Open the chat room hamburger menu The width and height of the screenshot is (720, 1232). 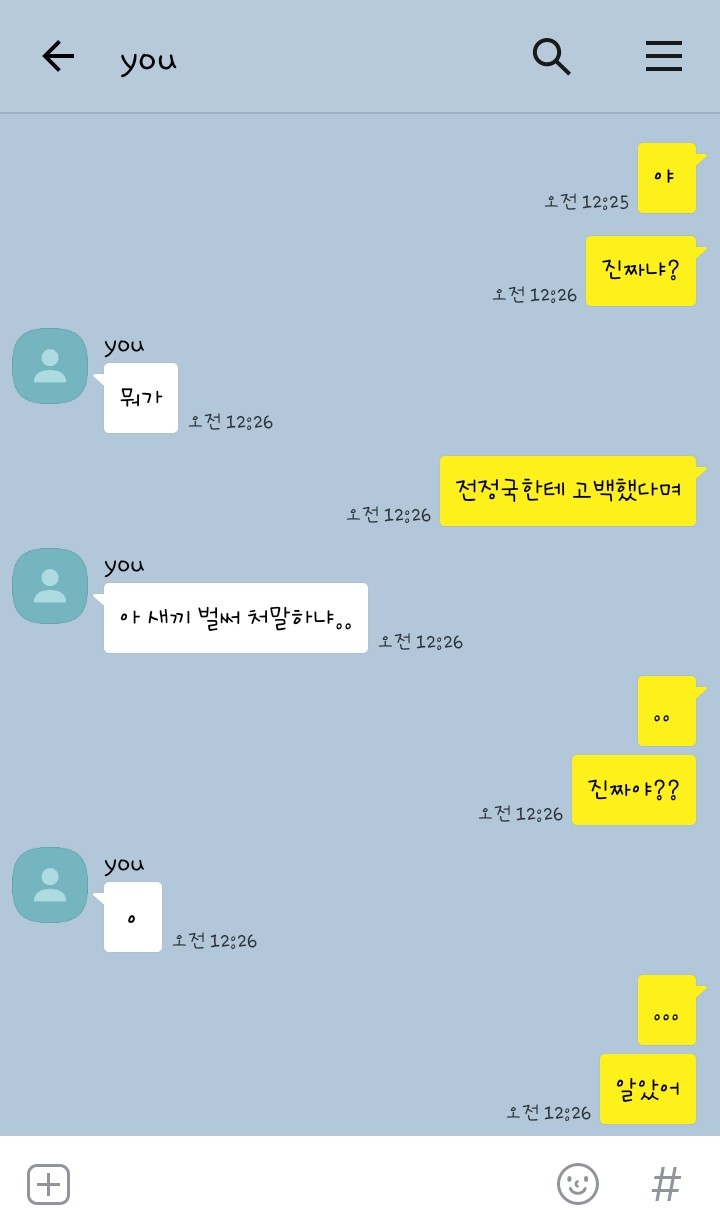point(663,57)
